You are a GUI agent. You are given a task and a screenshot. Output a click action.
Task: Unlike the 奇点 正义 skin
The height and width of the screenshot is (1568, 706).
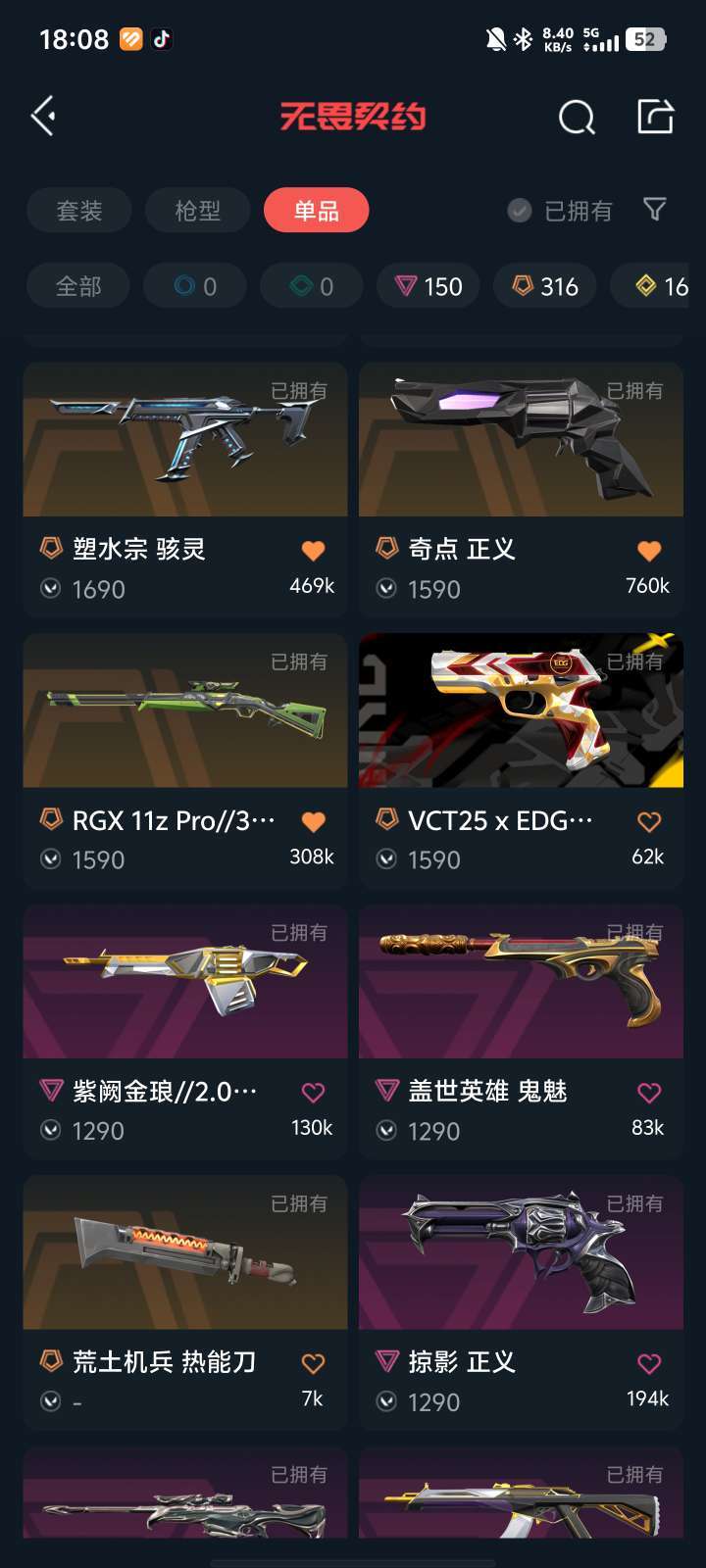pyautogui.click(x=649, y=551)
